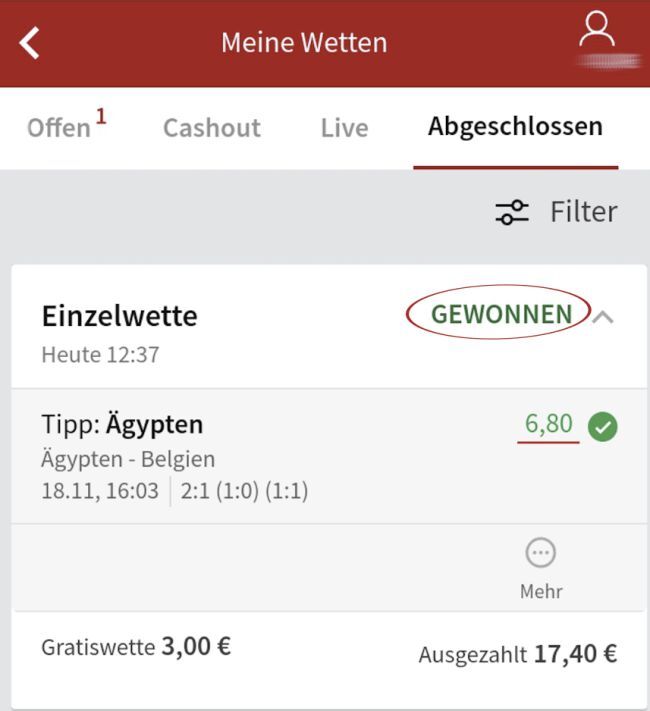Open the user account profile
This screenshot has height=711, width=650.
[597, 33]
